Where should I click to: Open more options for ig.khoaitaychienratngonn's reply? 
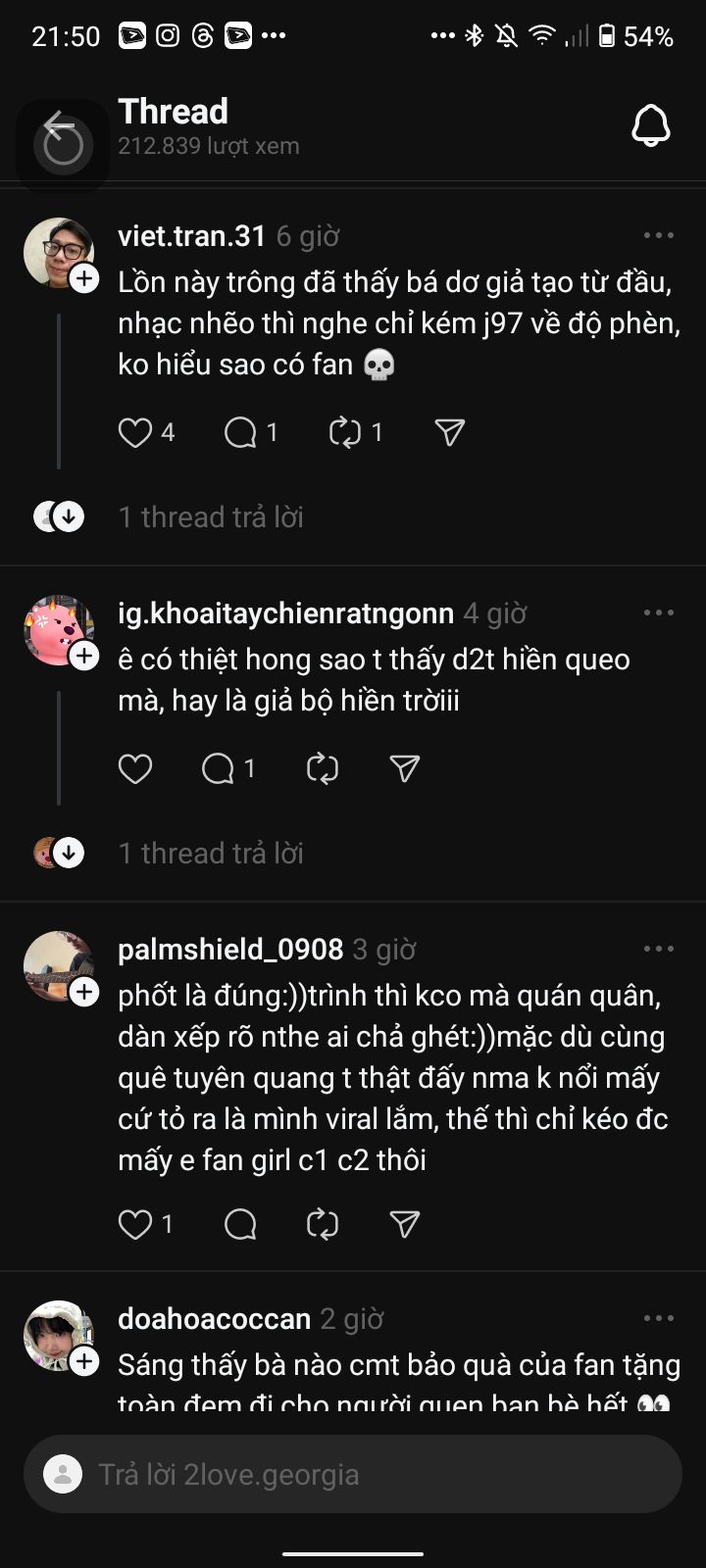pyautogui.click(x=658, y=612)
